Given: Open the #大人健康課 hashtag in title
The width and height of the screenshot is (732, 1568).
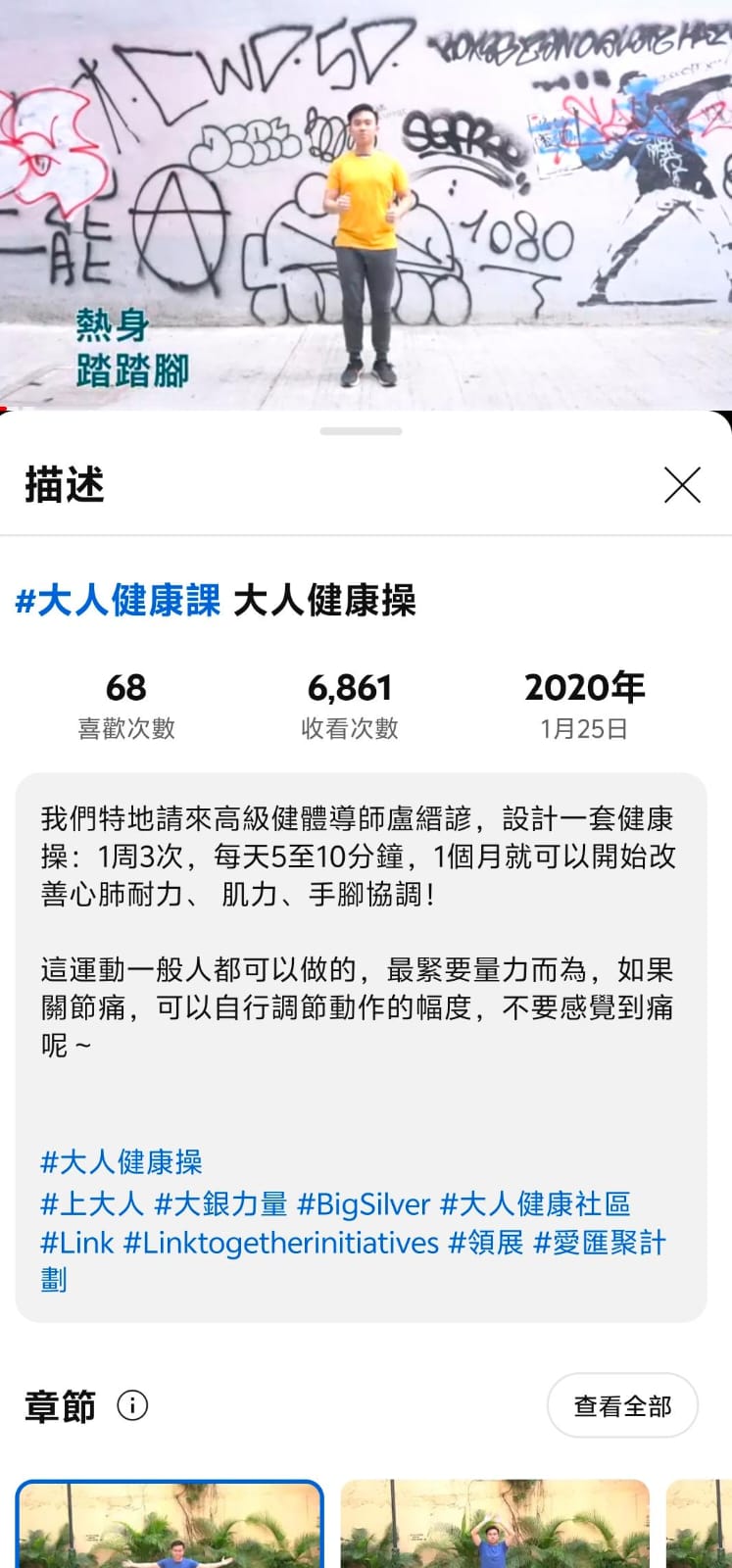Looking at the screenshot, I should tap(119, 601).
